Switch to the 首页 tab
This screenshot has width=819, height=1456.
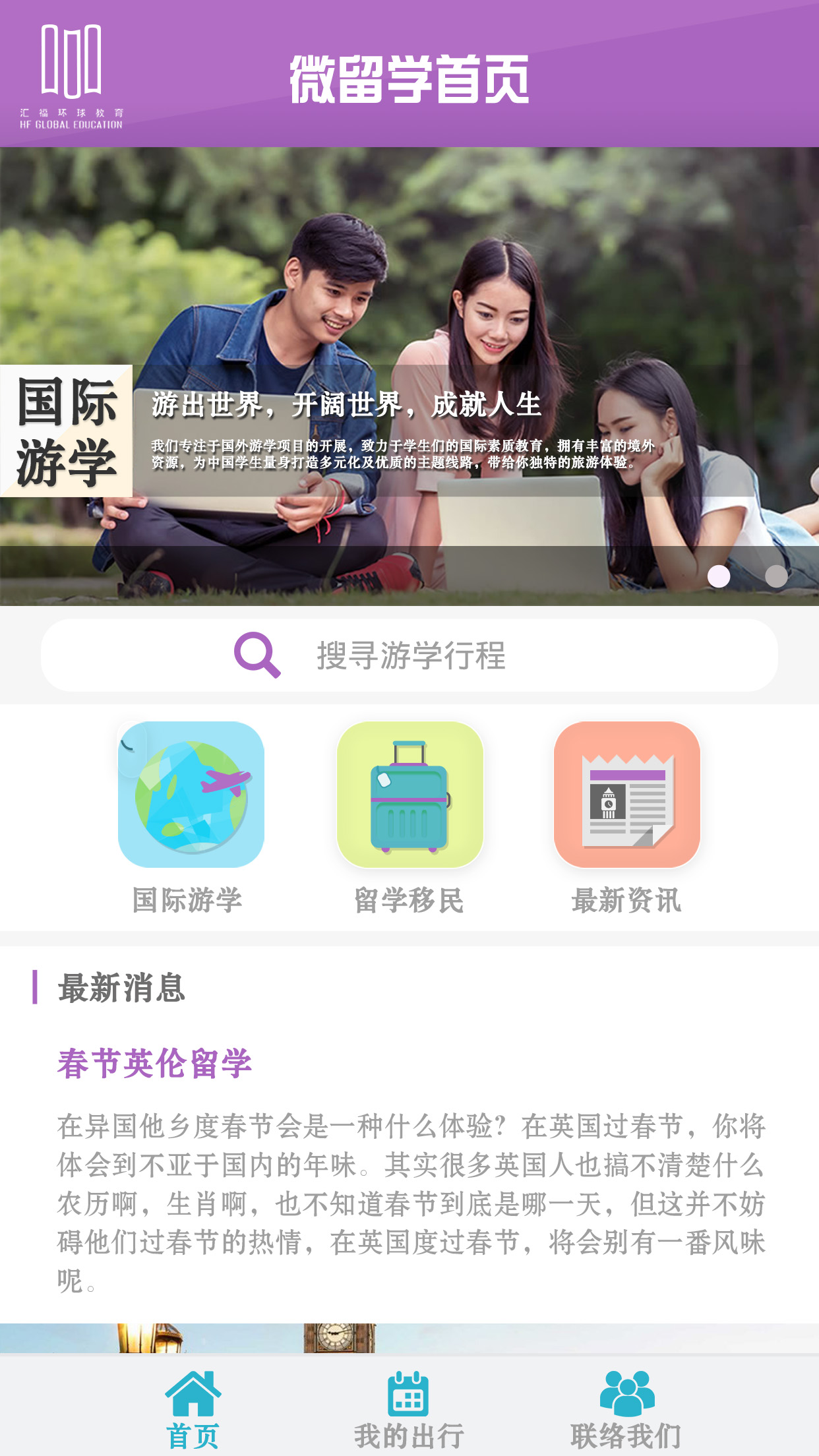193,1410
